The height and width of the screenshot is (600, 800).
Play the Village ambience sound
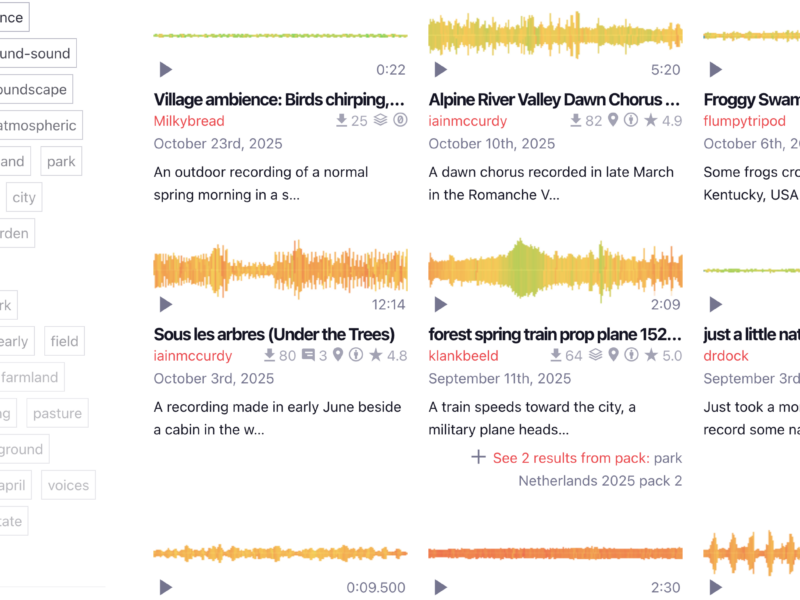[x=166, y=70]
